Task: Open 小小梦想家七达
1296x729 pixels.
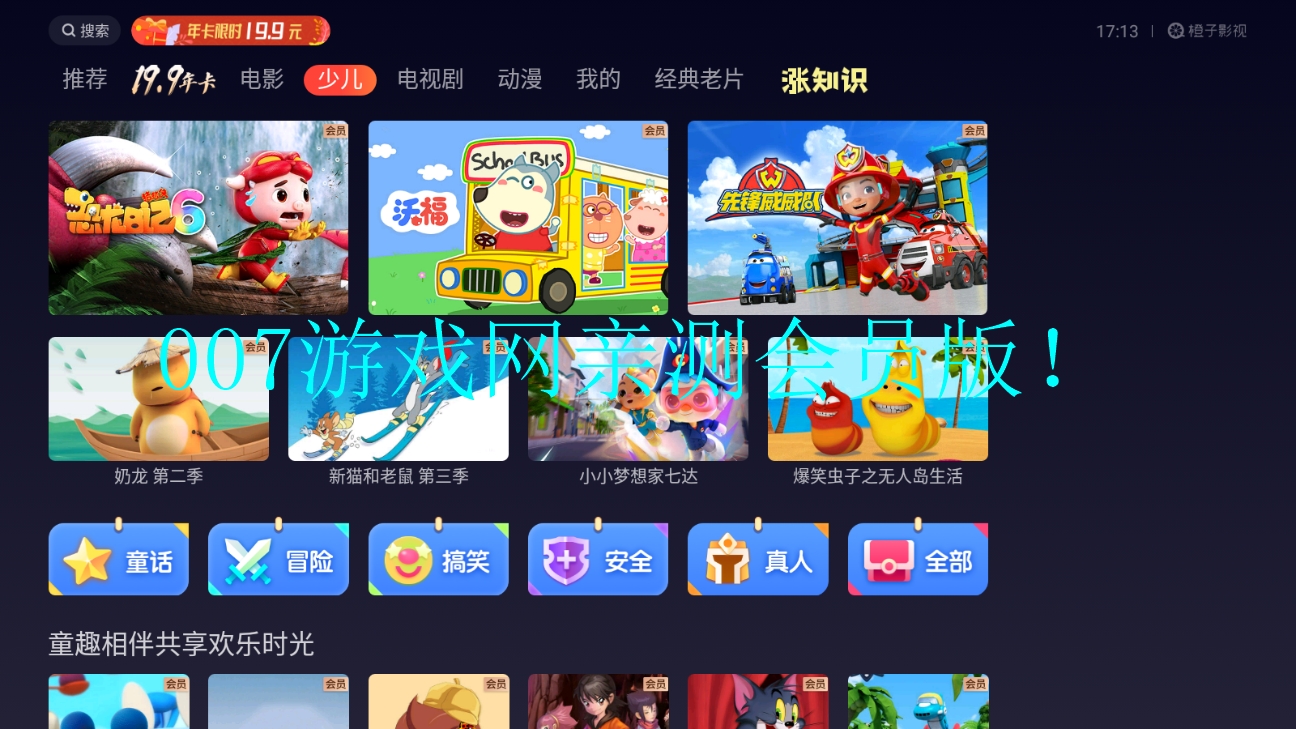Action: [638, 400]
